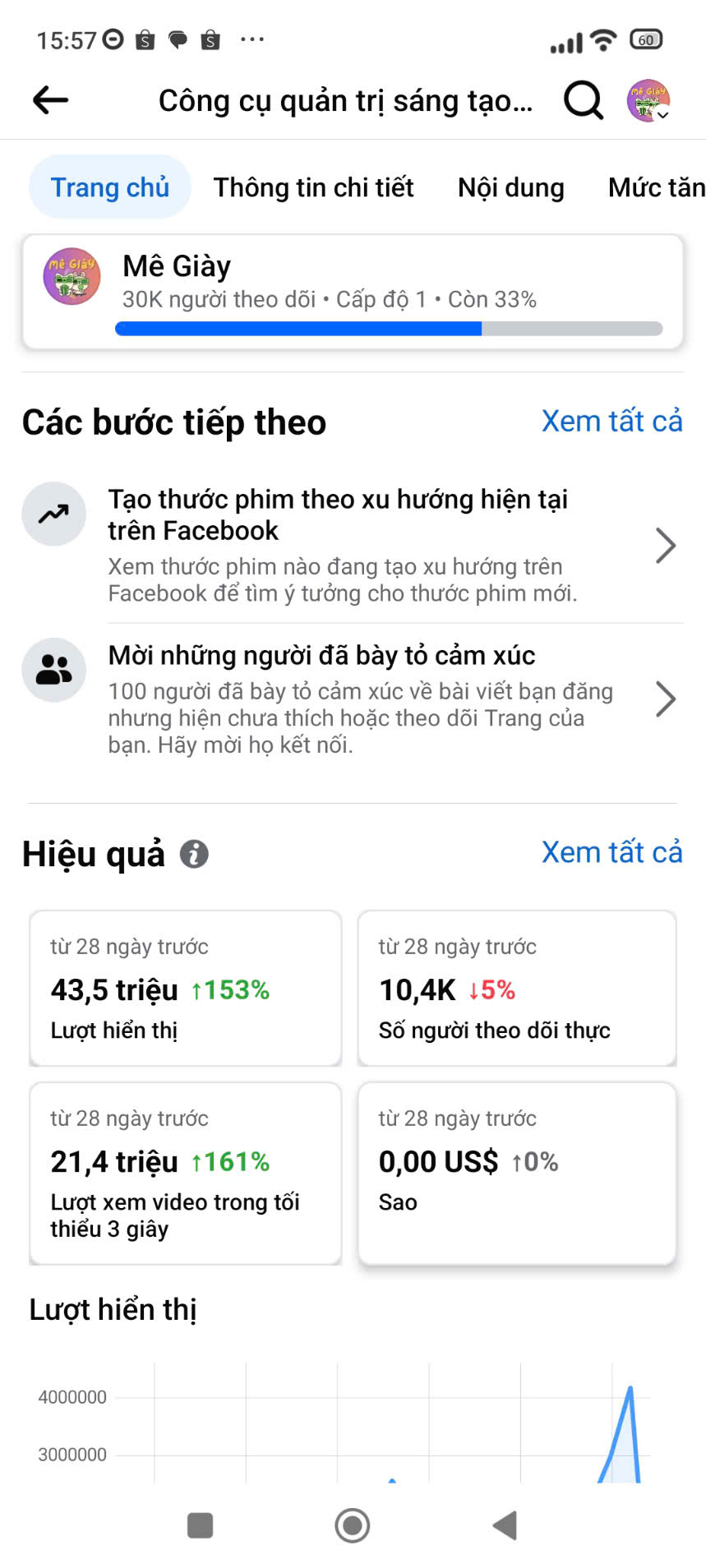The height and width of the screenshot is (1568, 706).
Task: Switch to the Trang chủ tab
Action: (x=110, y=187)
